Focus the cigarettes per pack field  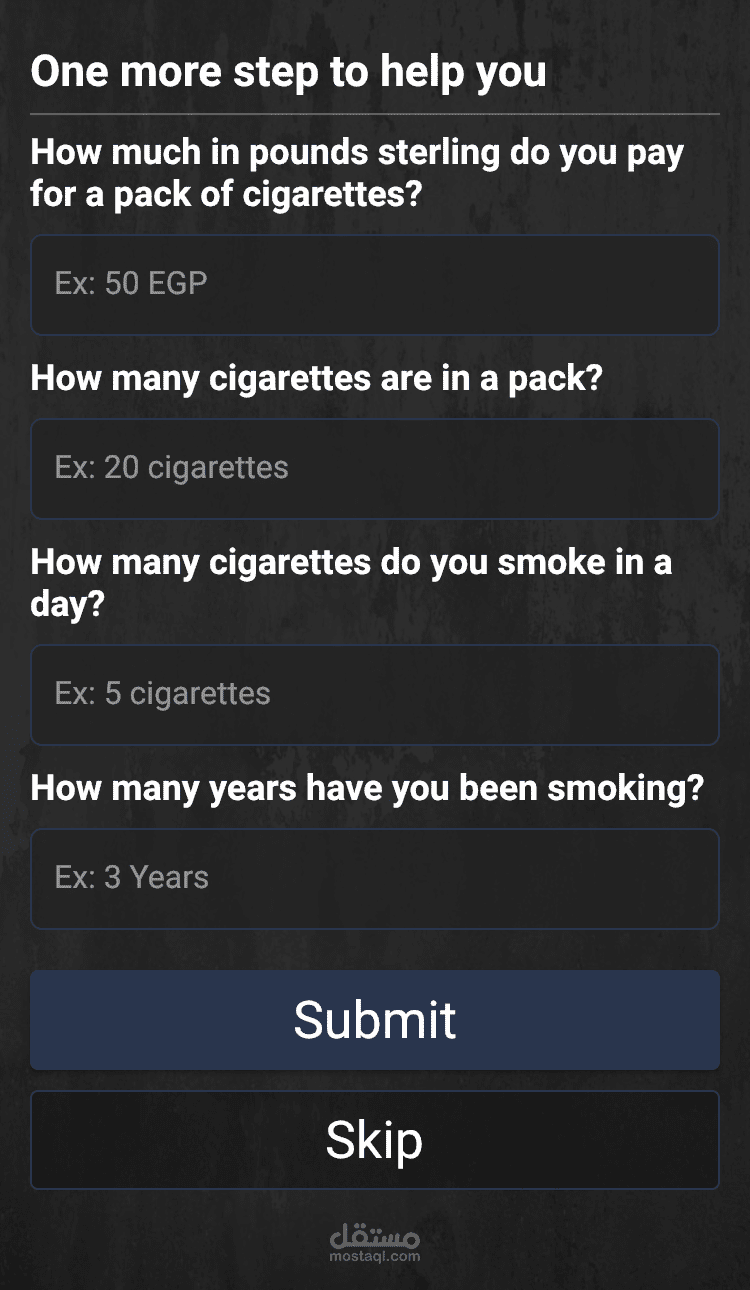[x=374, y=468]
